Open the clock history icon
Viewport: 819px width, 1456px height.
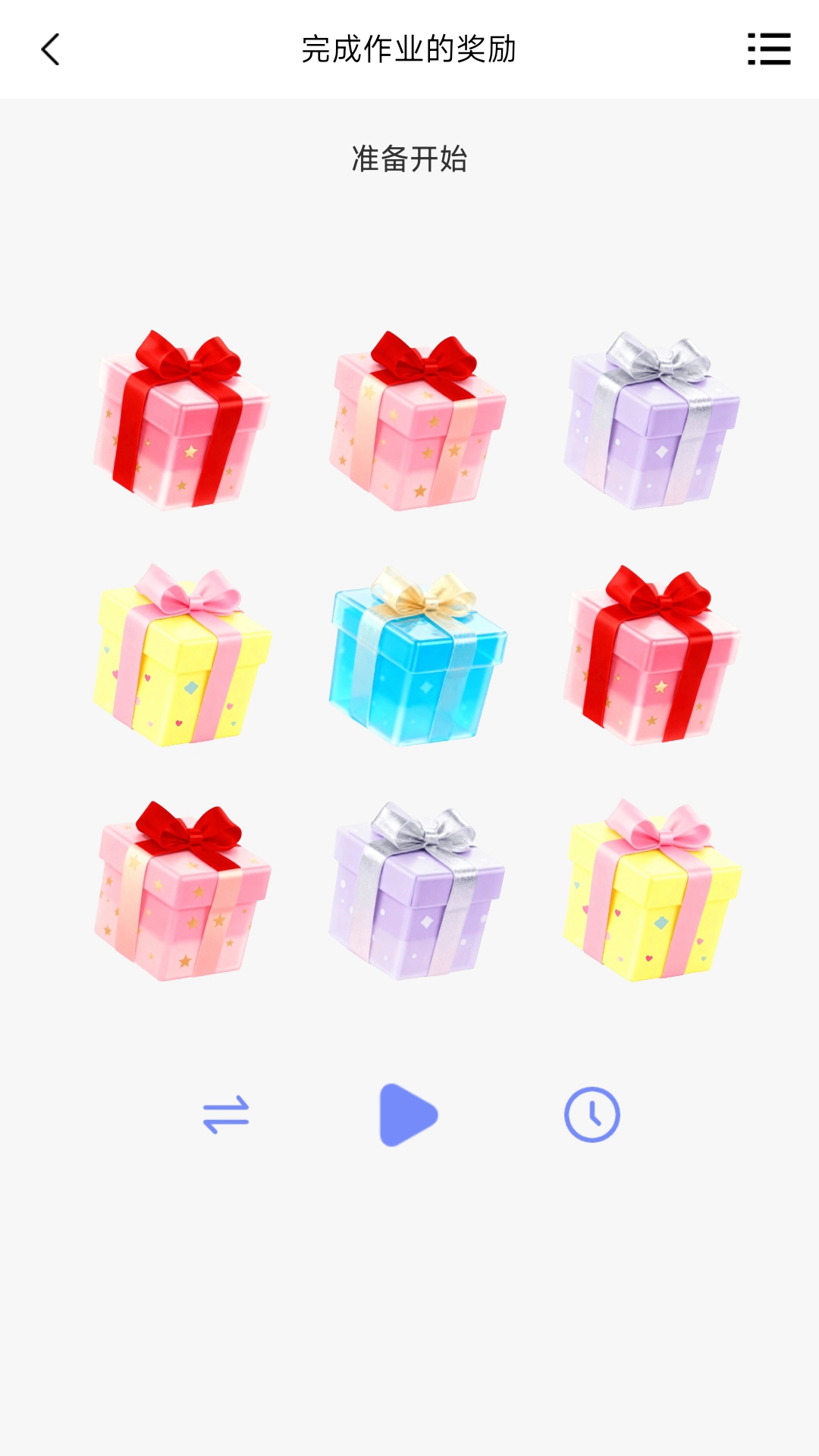pyautogui.click(x=591, y=1115)
